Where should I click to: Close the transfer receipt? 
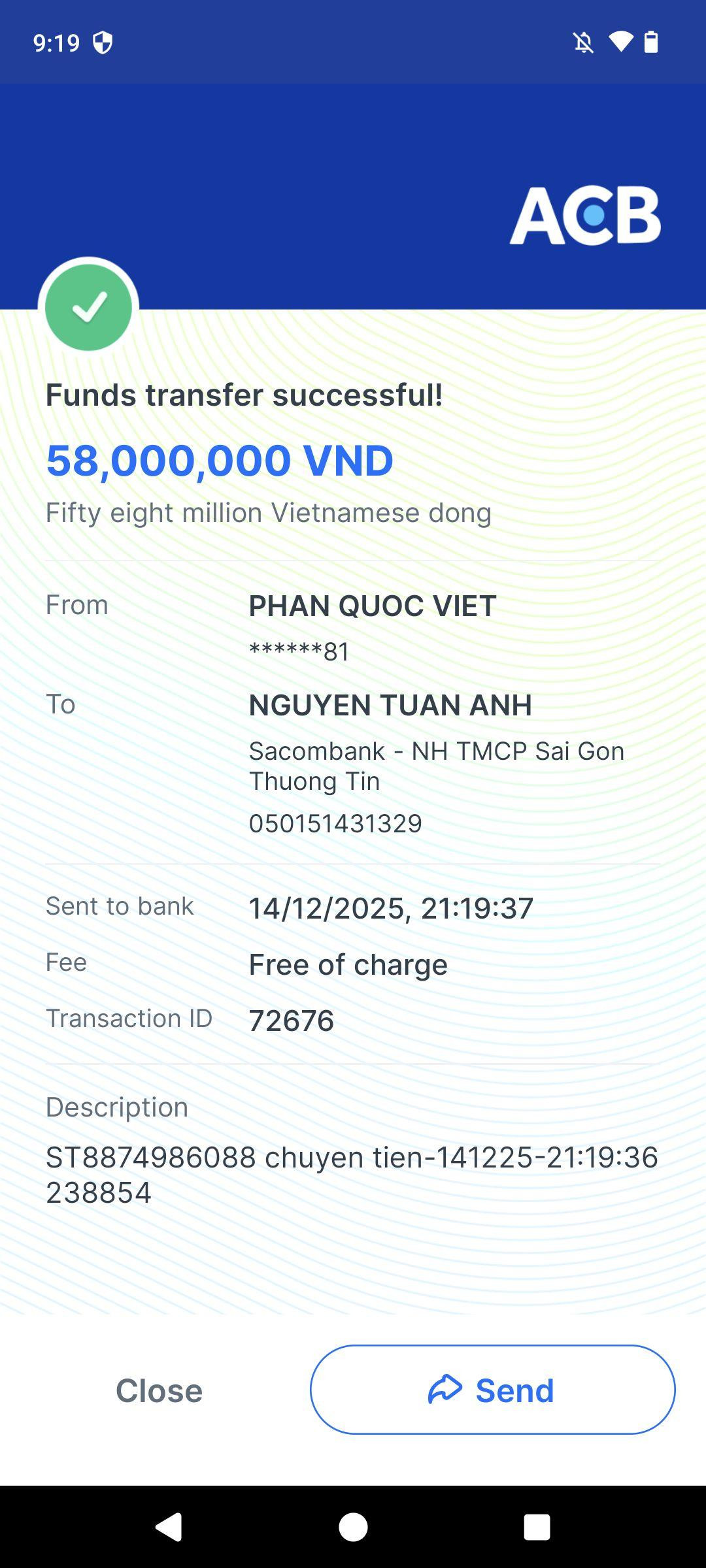click(159, 1390)
